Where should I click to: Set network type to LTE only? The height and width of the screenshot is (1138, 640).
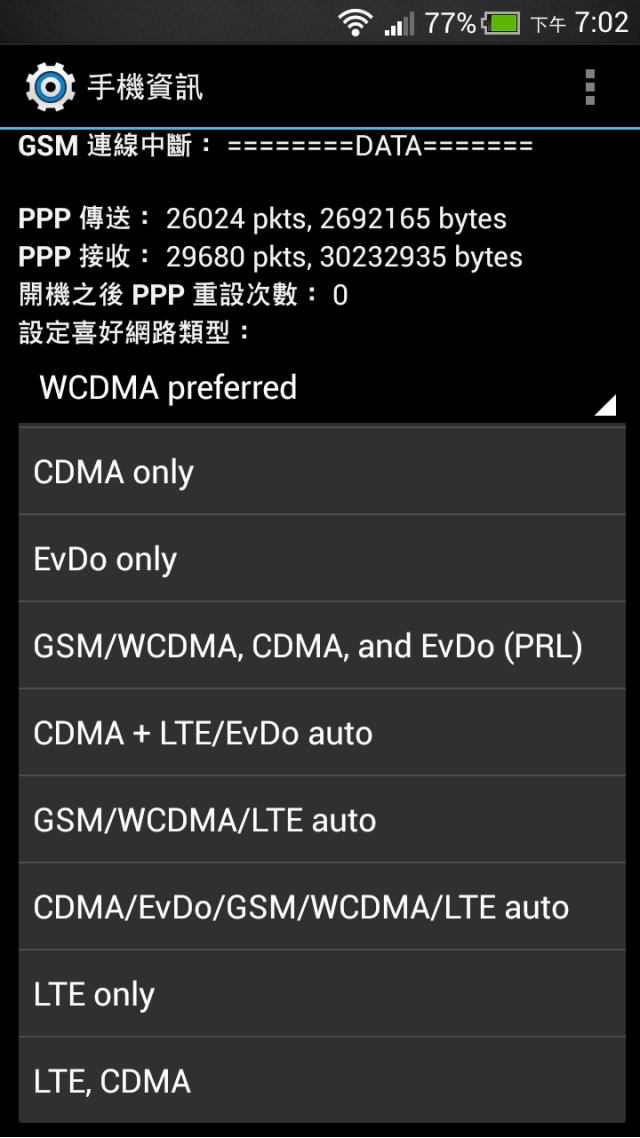[x=321, y=994]
